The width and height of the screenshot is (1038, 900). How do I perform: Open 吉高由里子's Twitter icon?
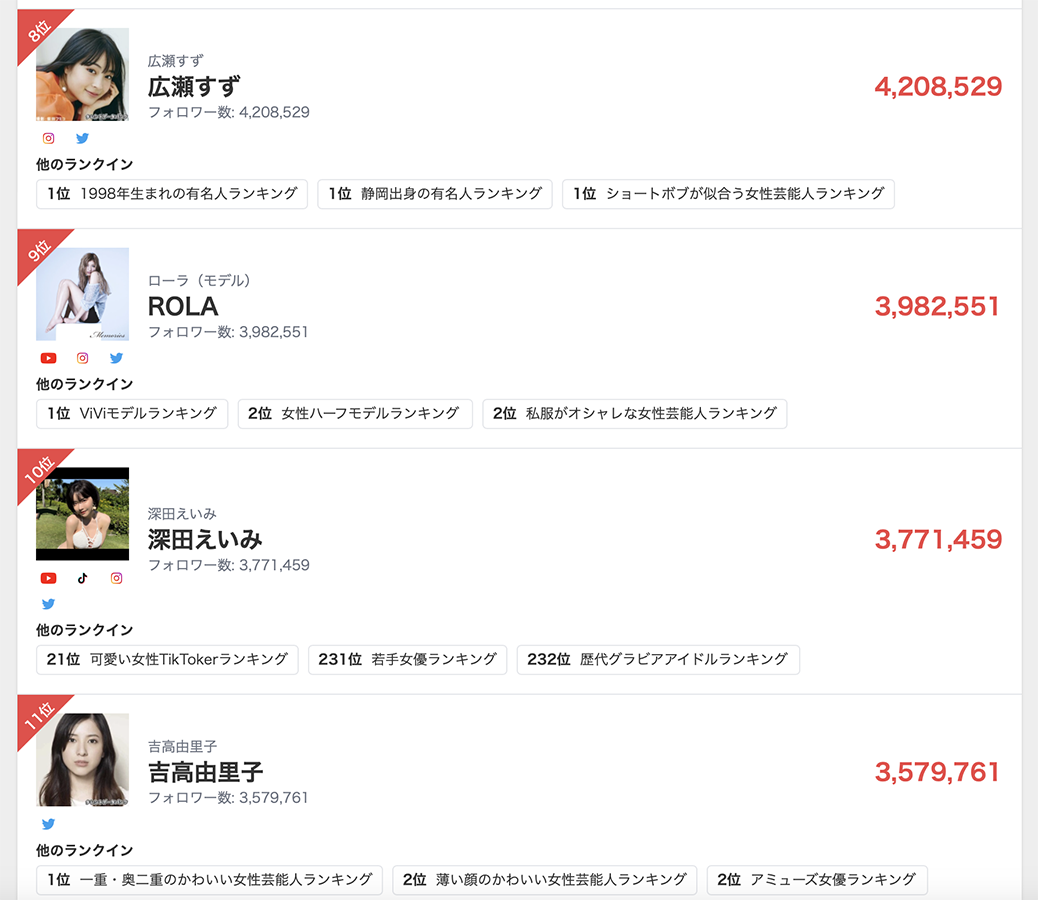[x=48, y=824]
